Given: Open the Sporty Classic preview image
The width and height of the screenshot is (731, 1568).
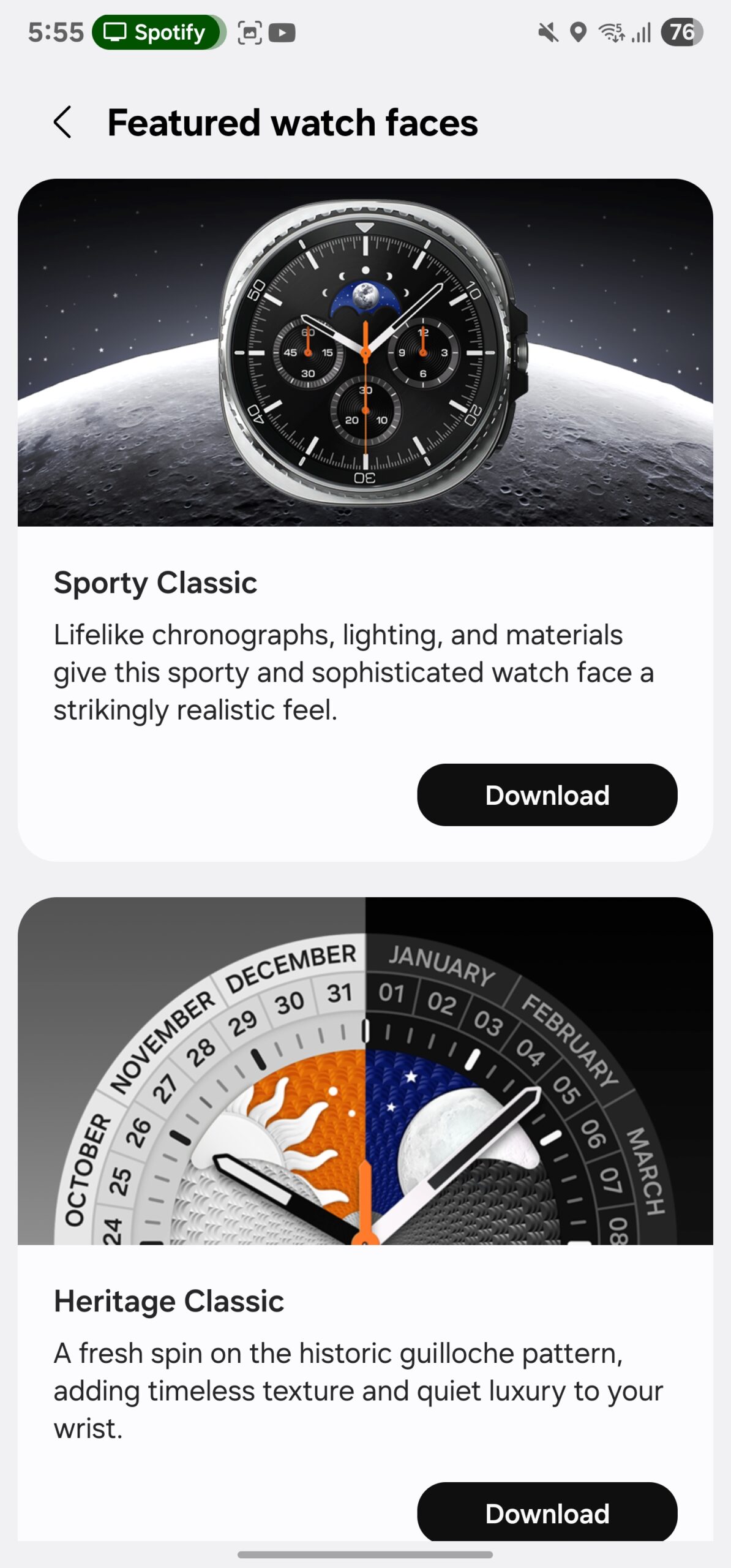Looking at the screenshot, I should tap(365, 352).
